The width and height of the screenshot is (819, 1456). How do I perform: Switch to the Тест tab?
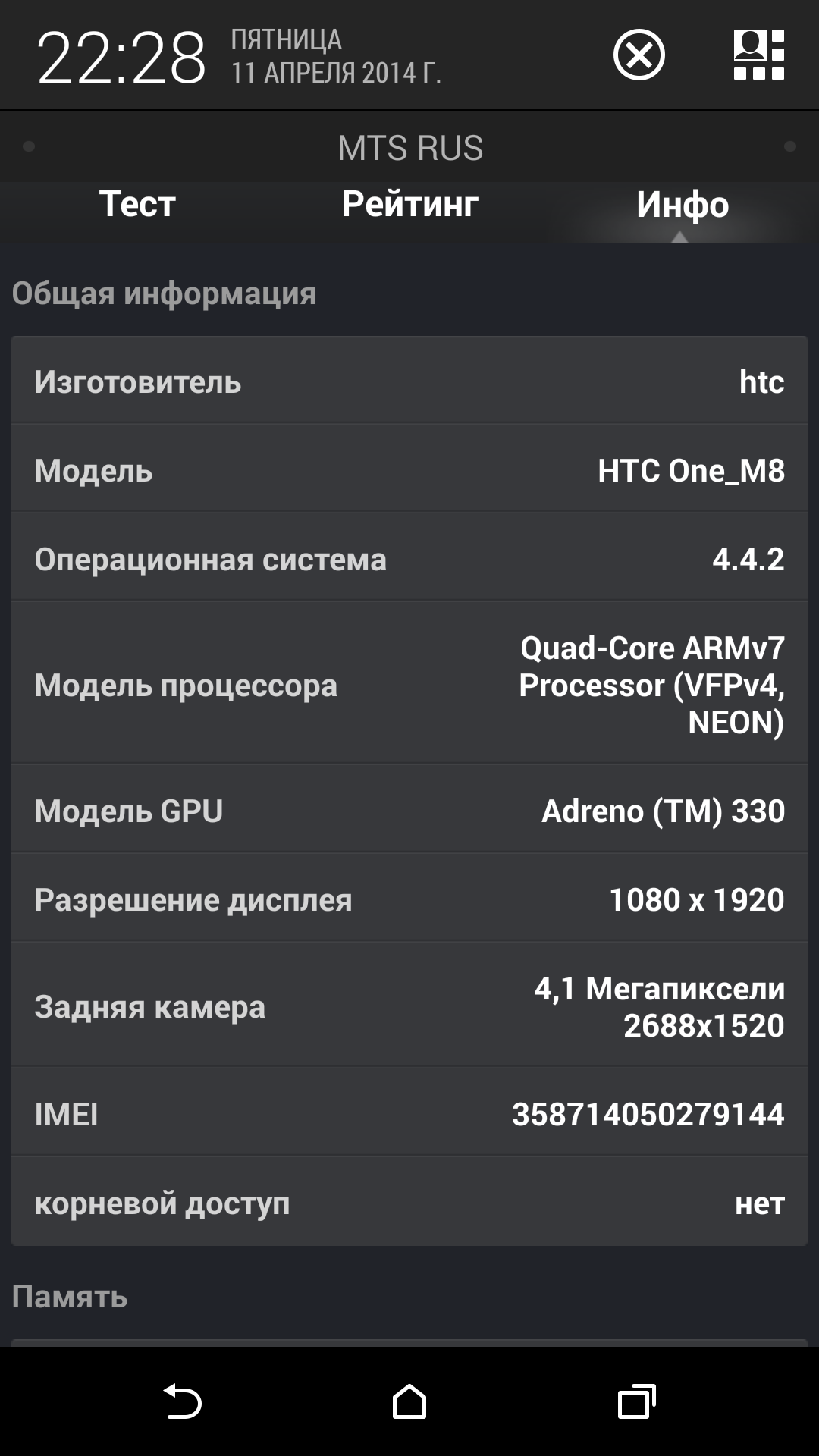(137, 204)
